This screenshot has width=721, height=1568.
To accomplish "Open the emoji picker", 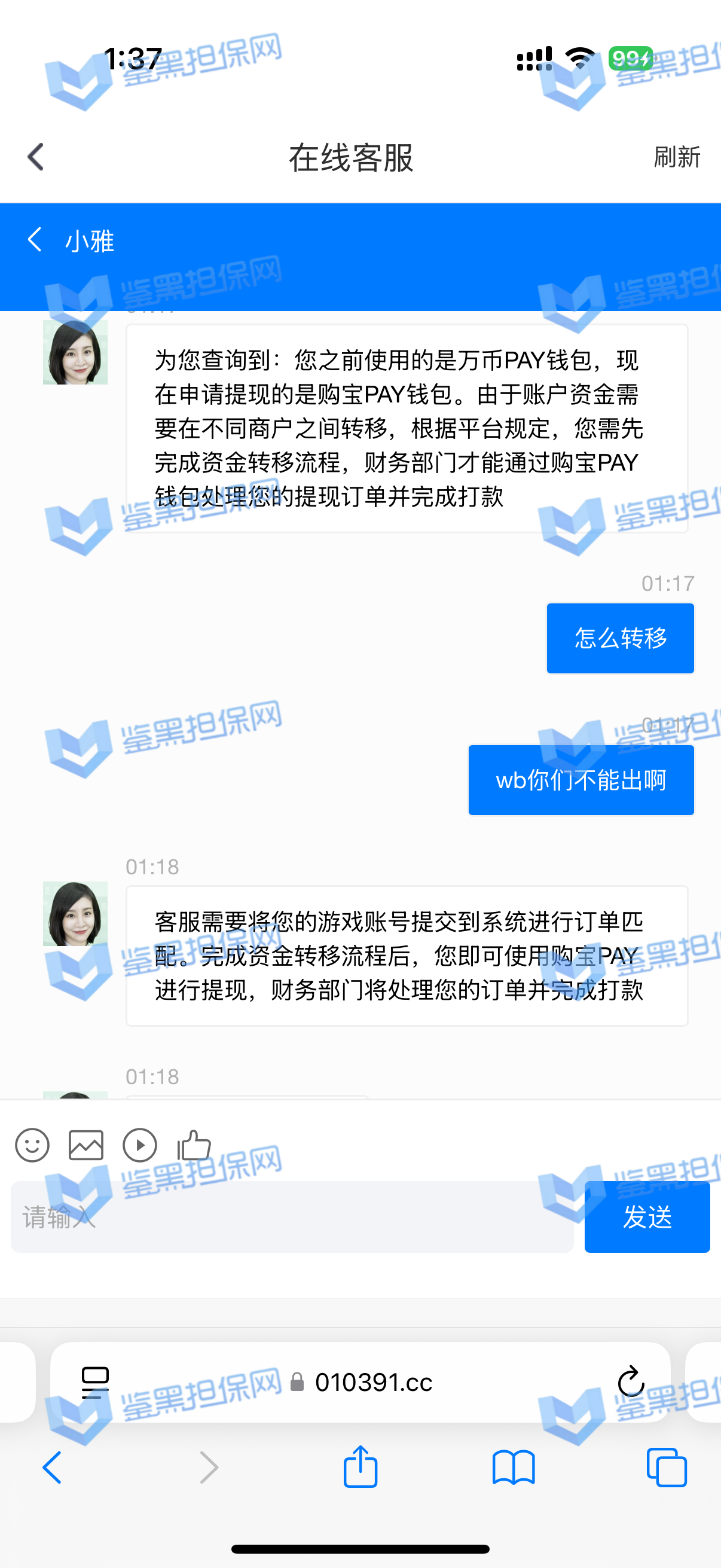I will (x=32, y=1145).
